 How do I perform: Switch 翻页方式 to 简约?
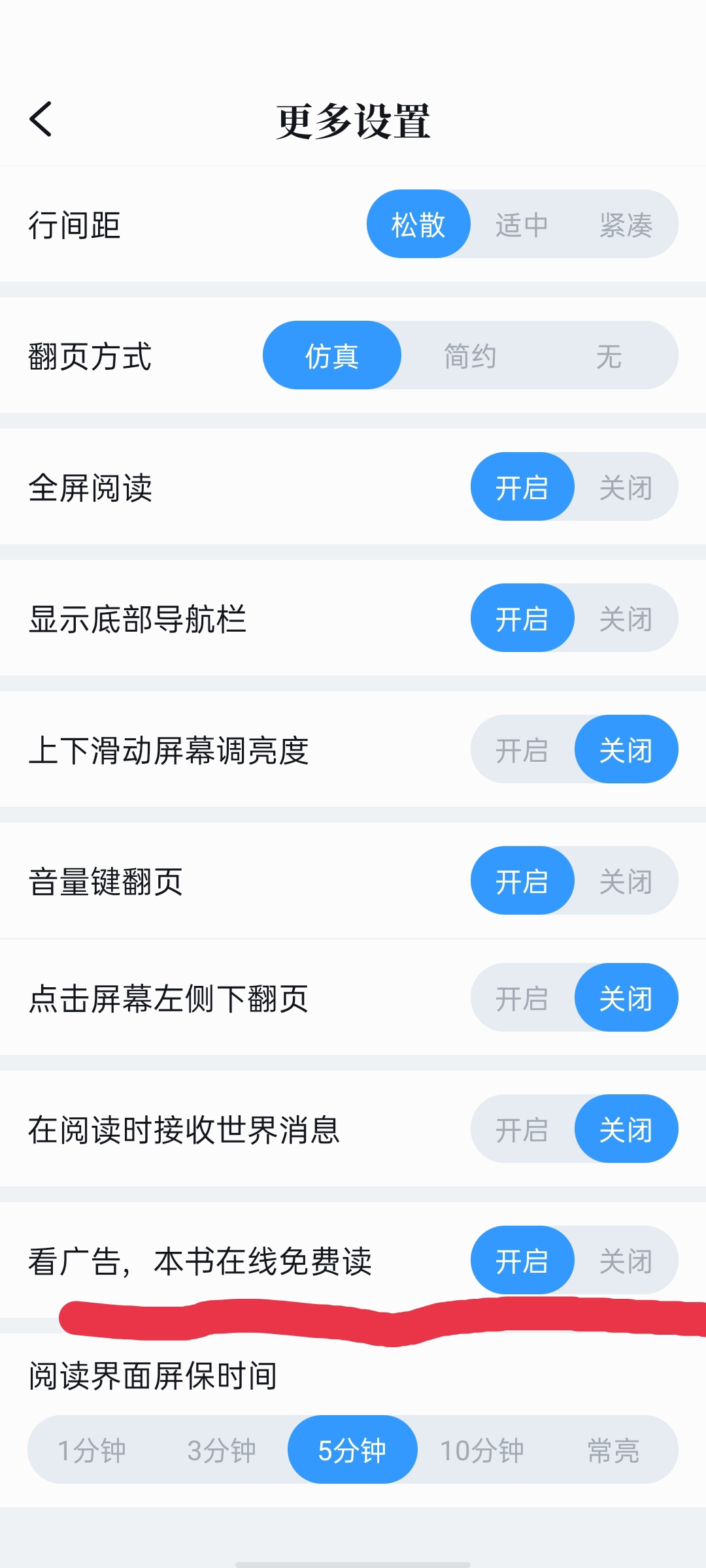(x=470, y=356)
